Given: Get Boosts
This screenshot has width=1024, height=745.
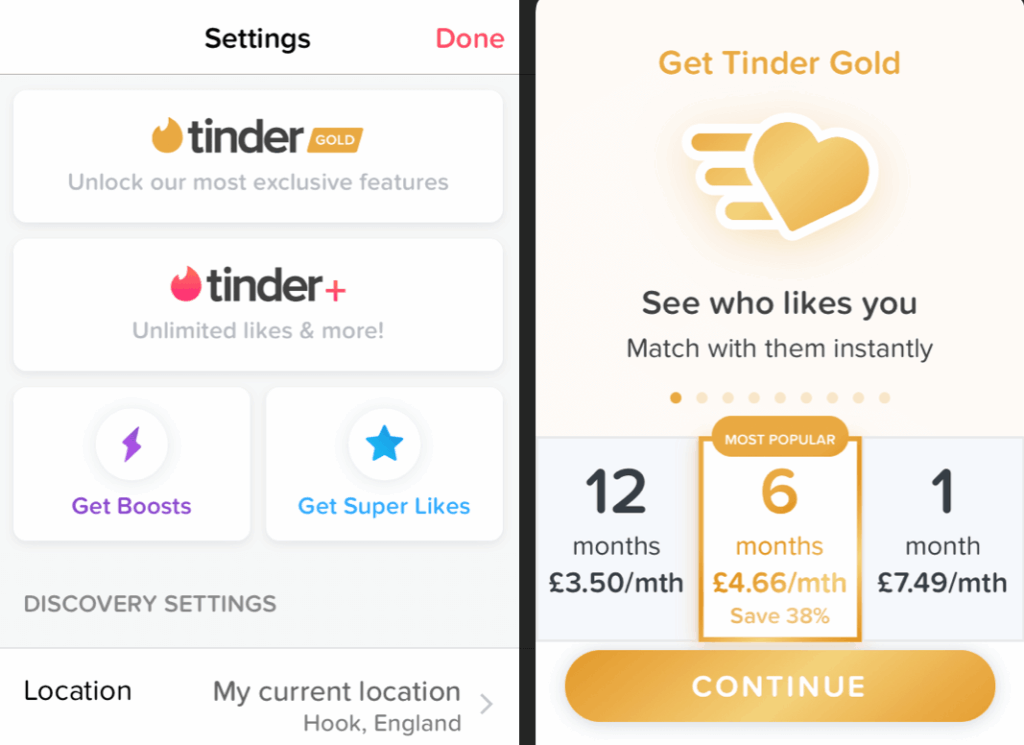Looking at the screenshot, I should (131, 464).
